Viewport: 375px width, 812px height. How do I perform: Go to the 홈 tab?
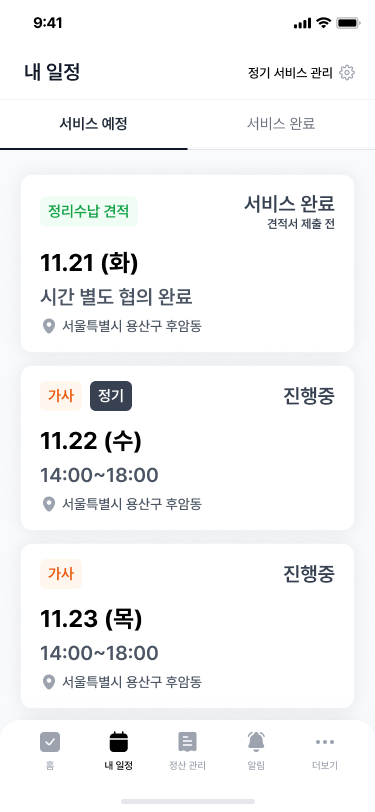[50, 750]
